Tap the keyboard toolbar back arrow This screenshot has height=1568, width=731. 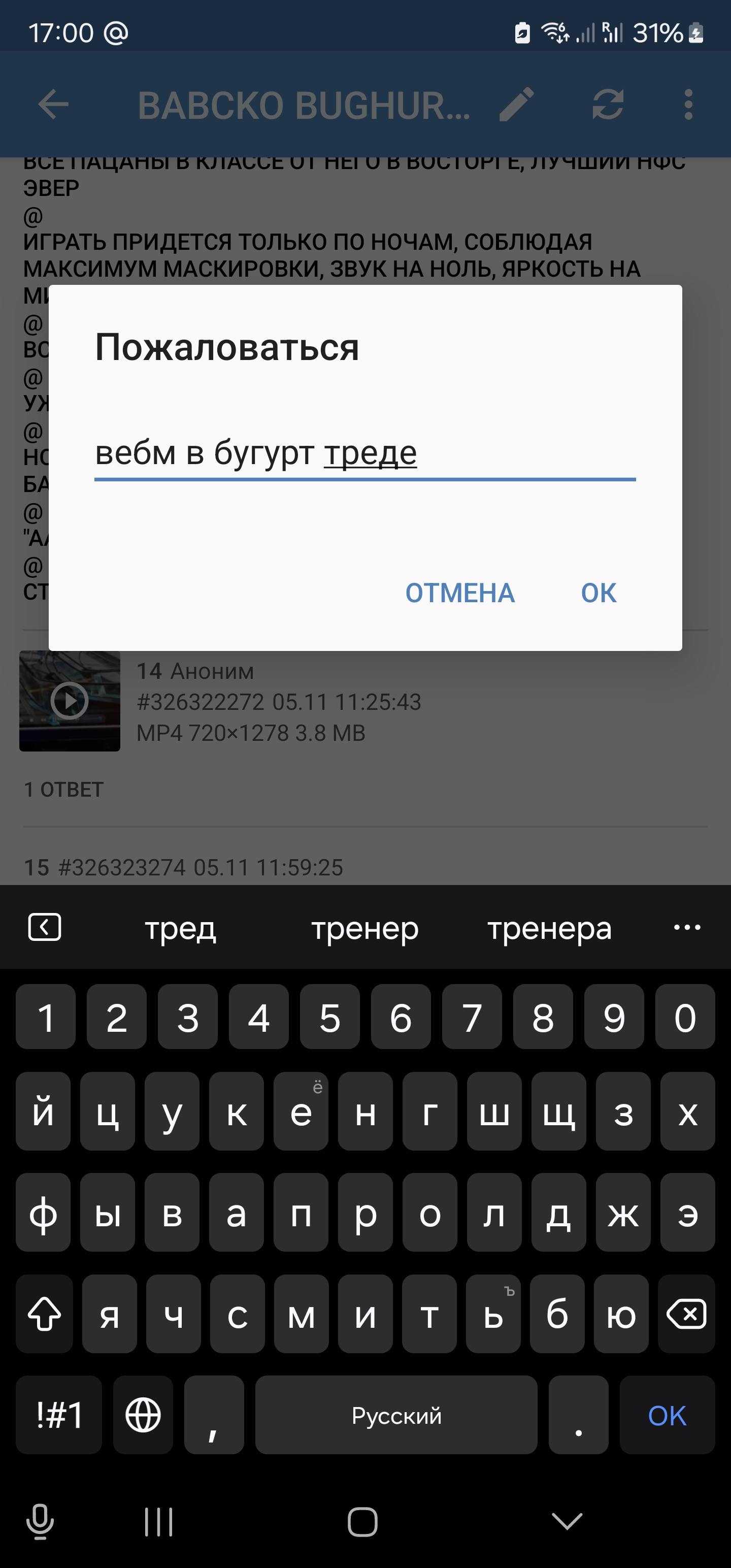[45, 927]
